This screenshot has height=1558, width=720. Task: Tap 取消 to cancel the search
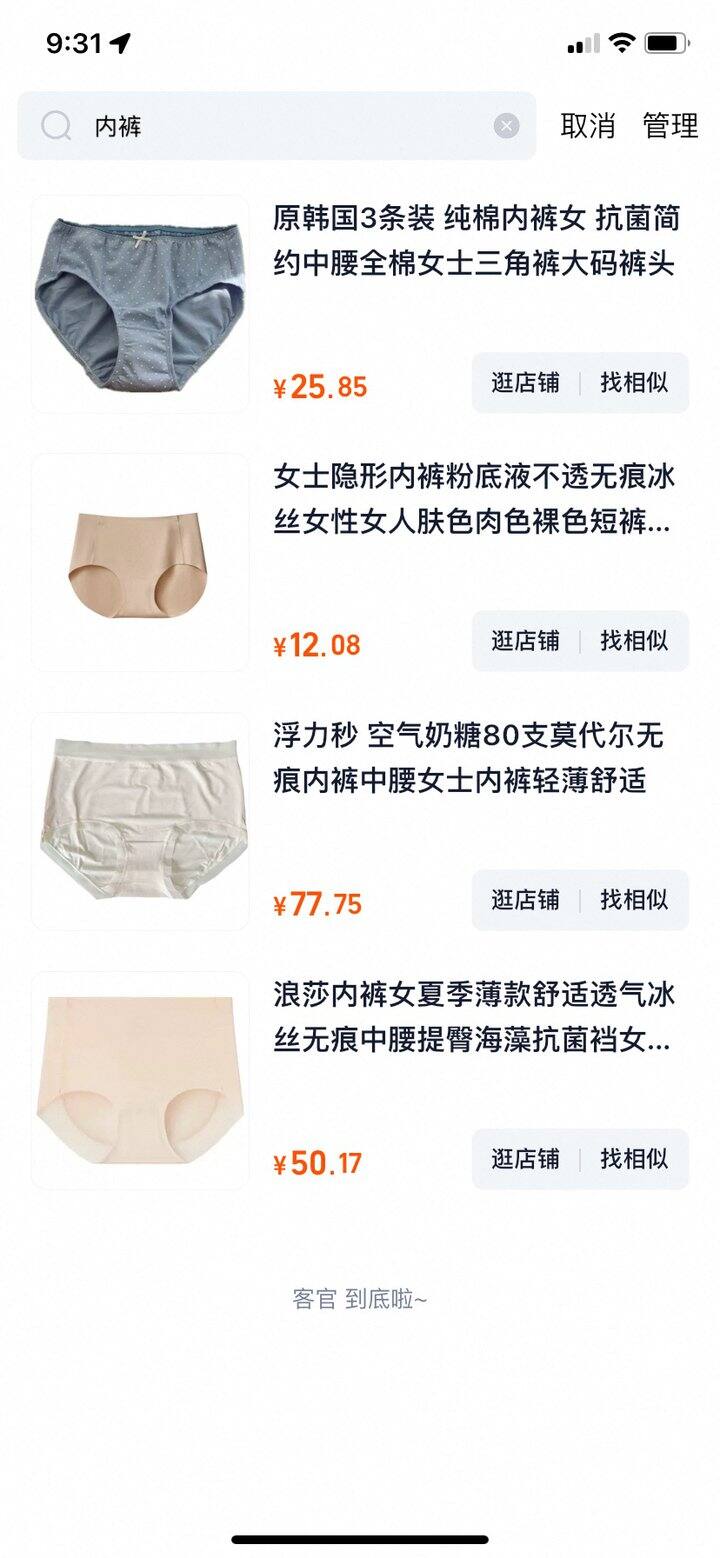[587, 126]
